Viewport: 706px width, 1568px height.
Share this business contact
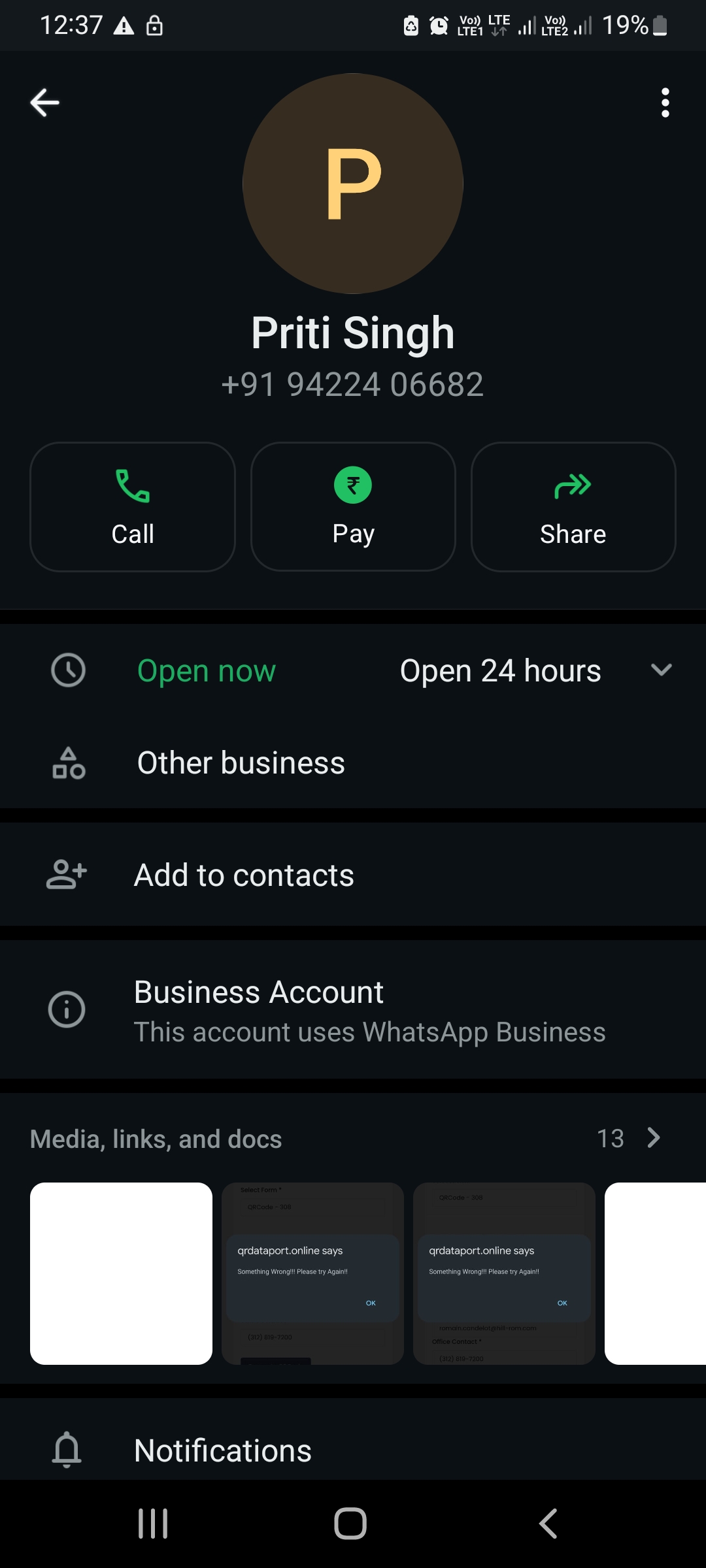coord(573,507)
